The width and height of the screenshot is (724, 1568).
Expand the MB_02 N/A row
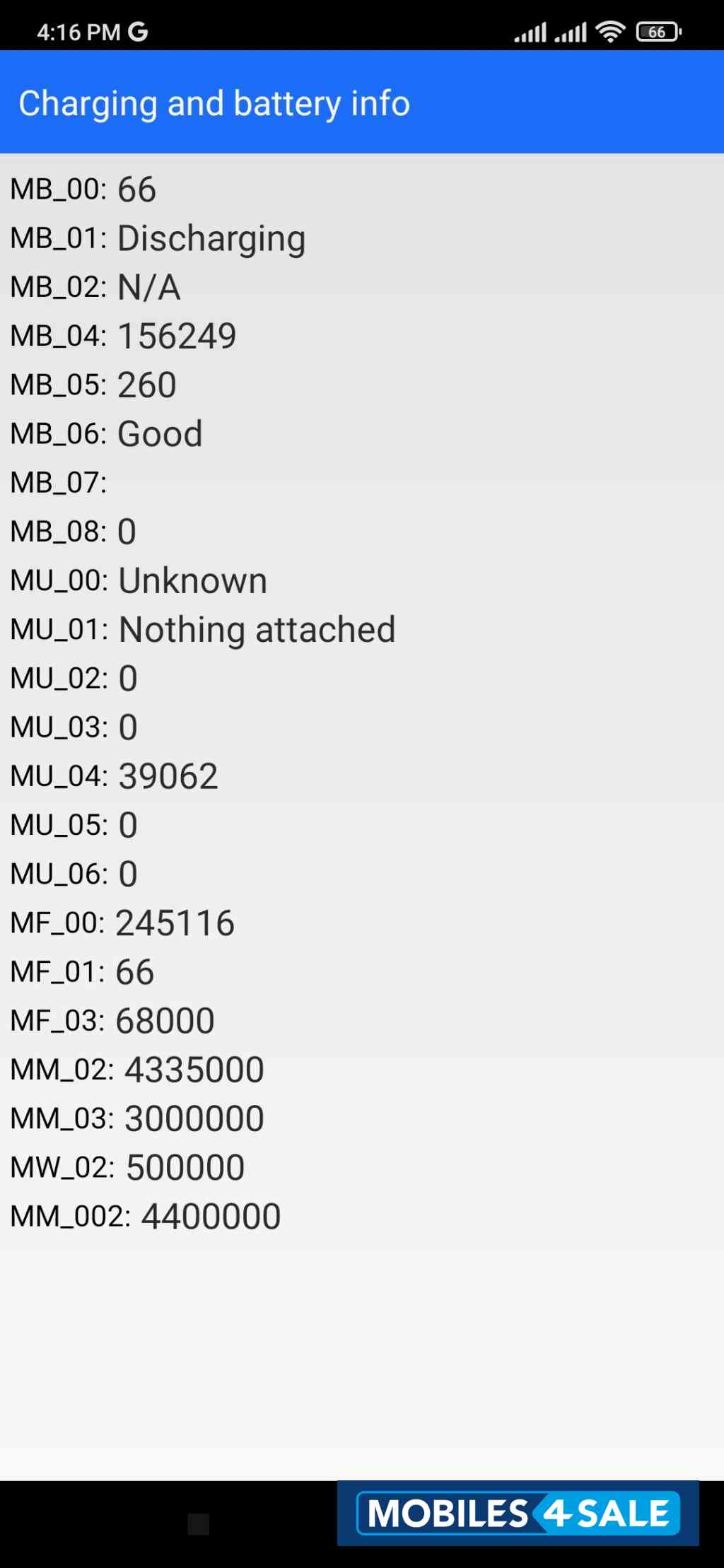coord(95,287)
